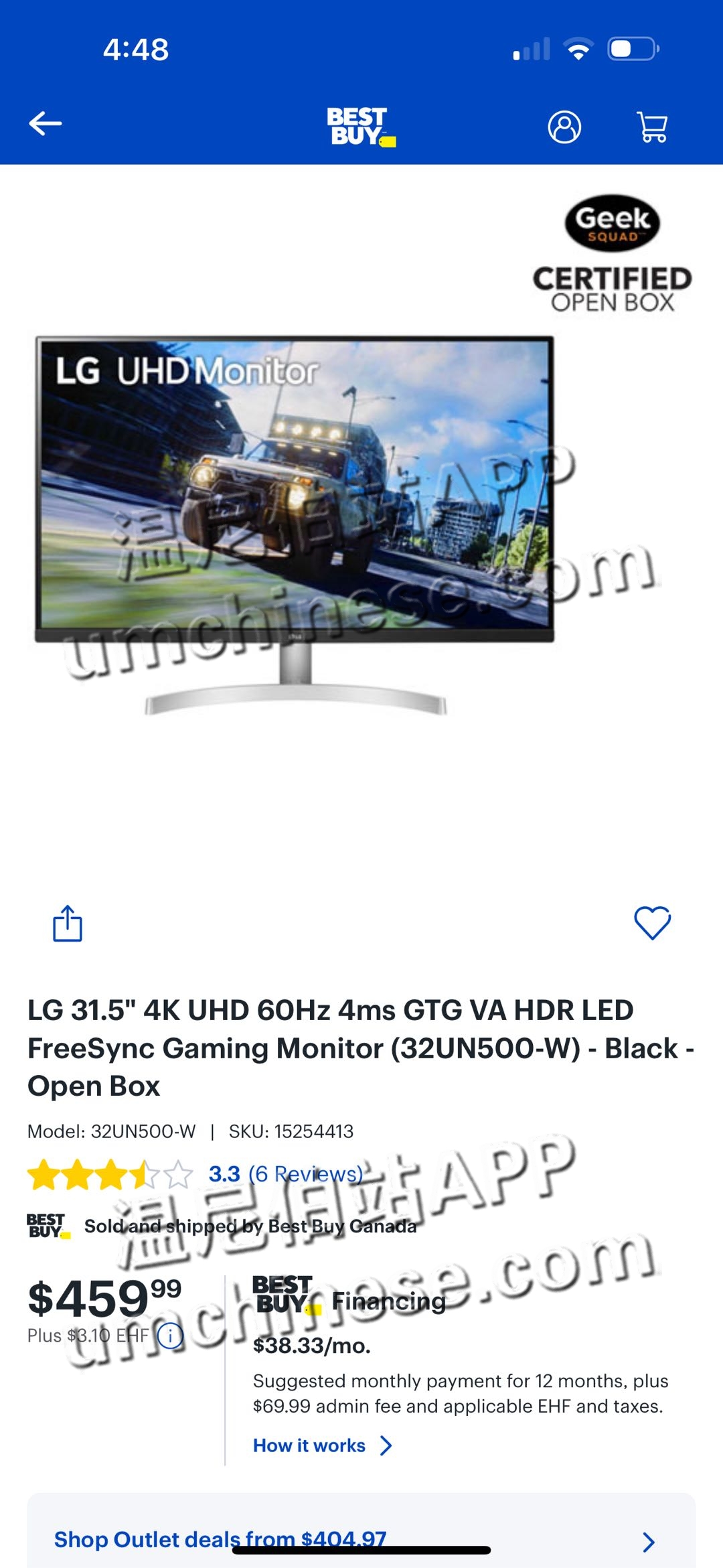
Task: Open the 6 Reviews link
Action: (305, 1174)
